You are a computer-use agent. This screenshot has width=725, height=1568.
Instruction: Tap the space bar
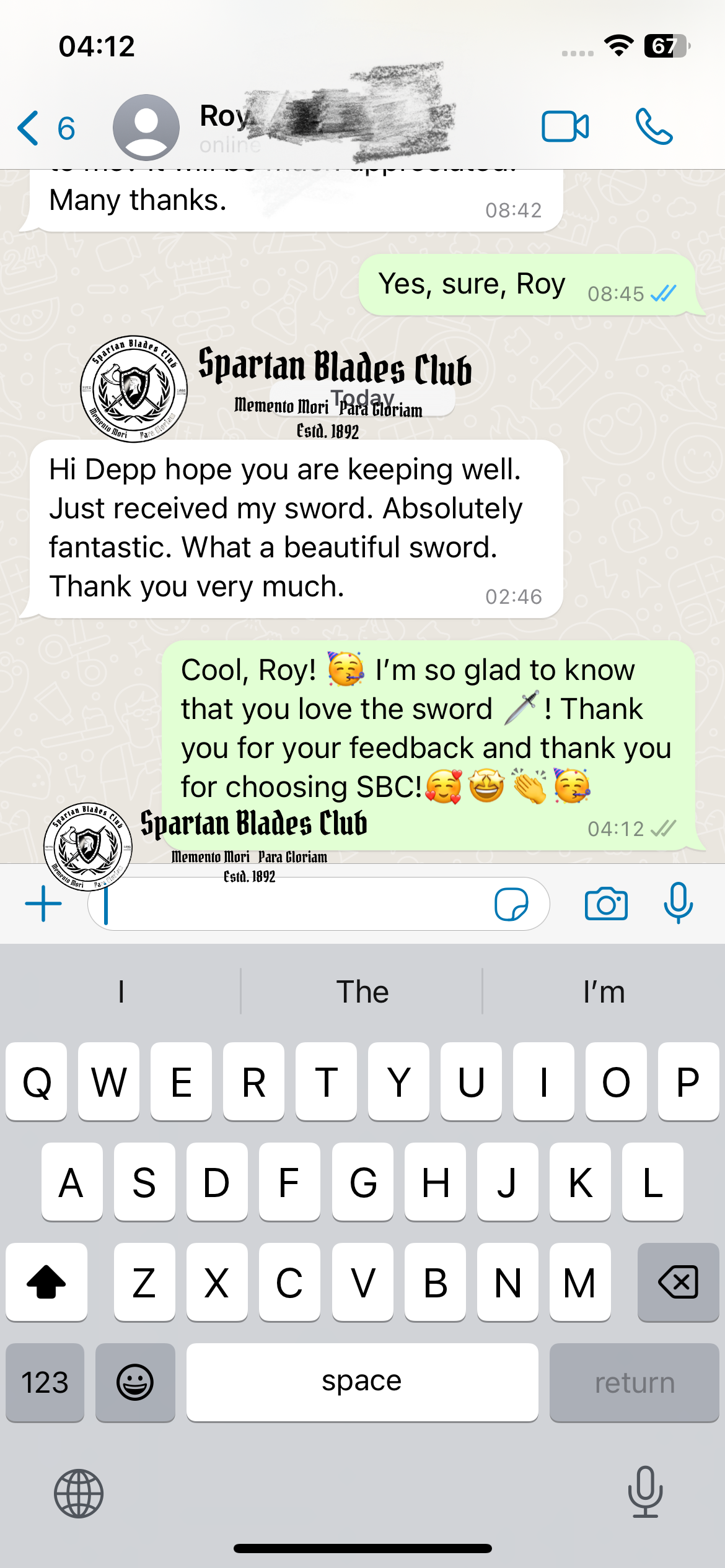click(362, 1382)
